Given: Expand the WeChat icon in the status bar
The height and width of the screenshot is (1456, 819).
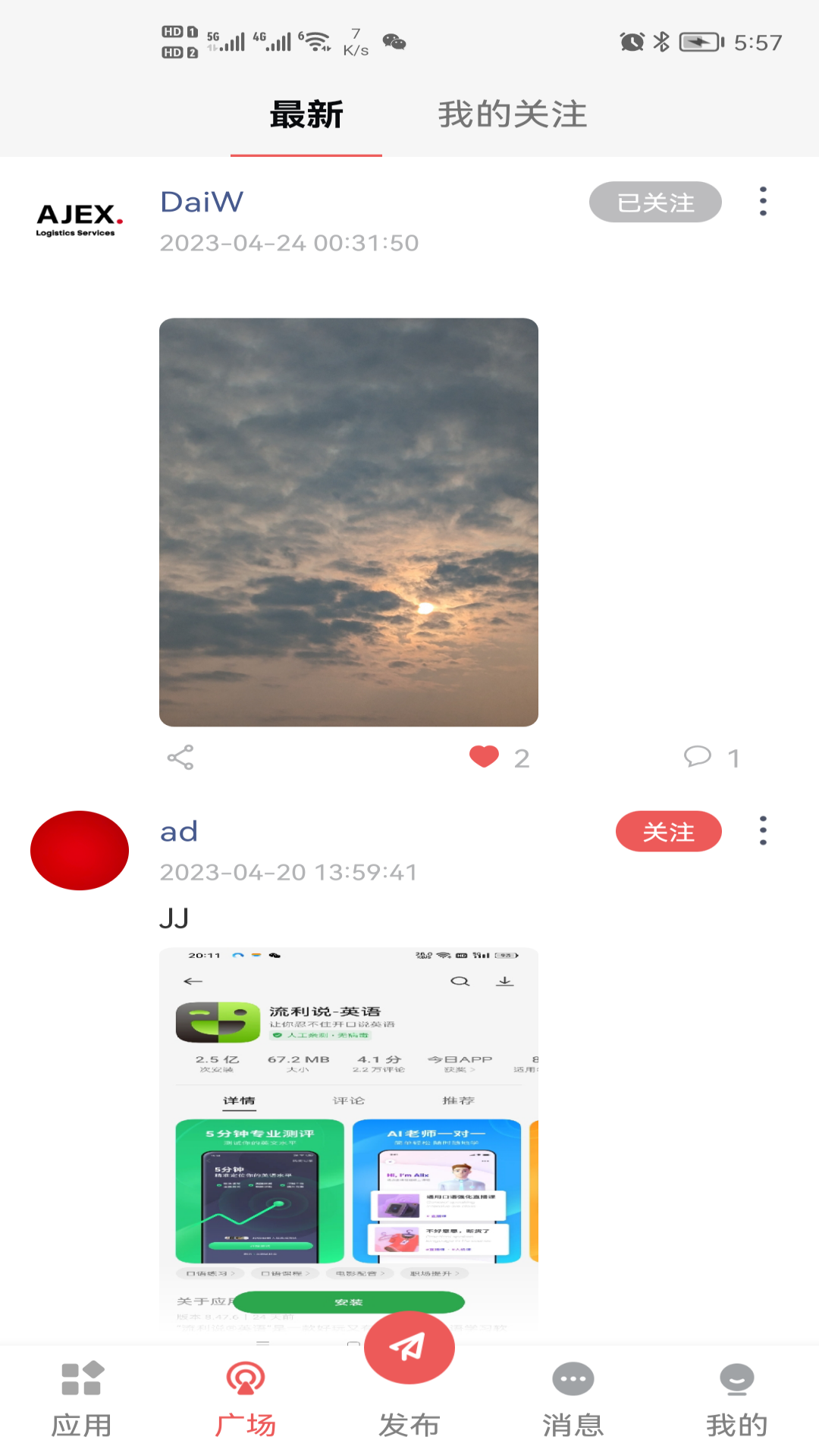Looking at the screenshot, I should (x=393, y=42).
